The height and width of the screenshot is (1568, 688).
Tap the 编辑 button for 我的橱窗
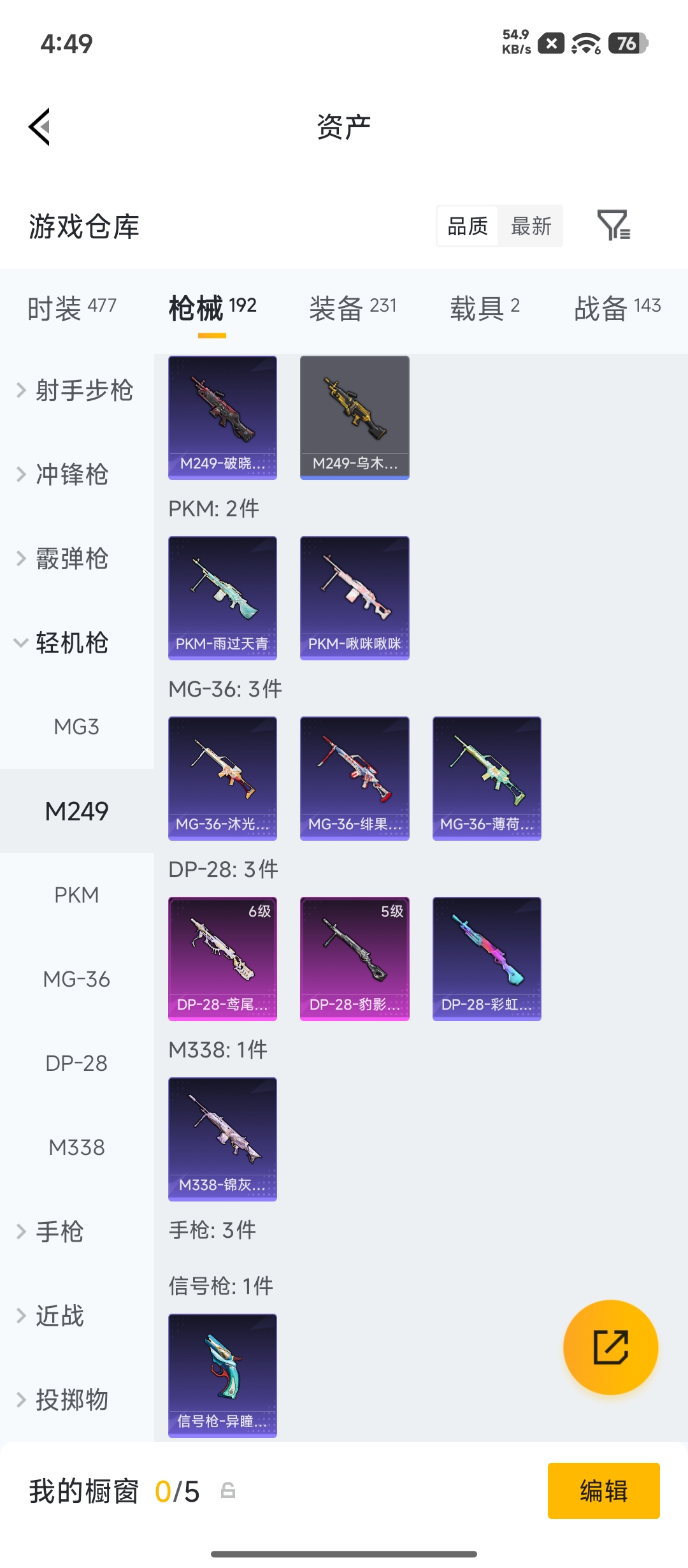[604, 1491]
